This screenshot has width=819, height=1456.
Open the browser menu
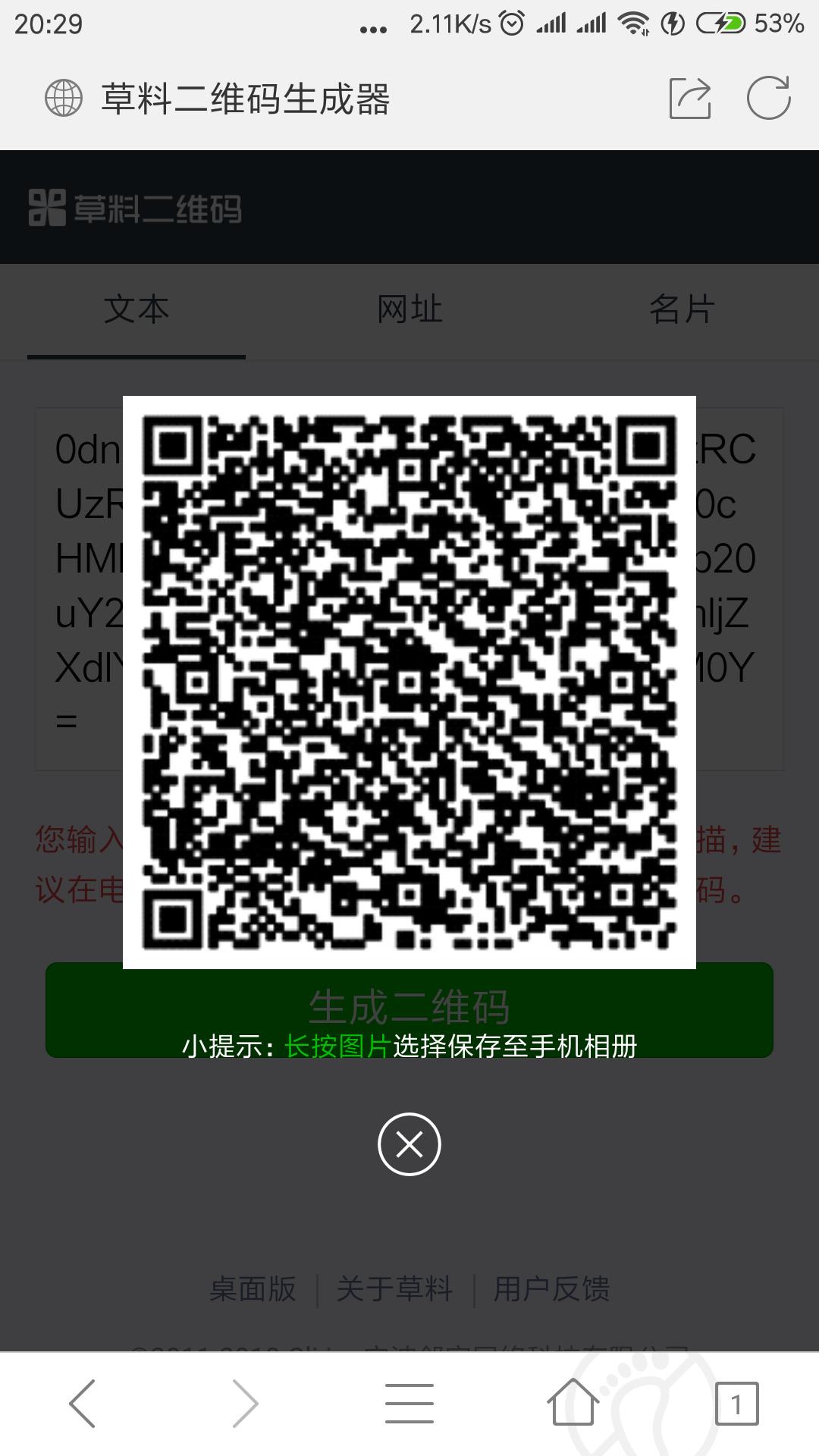click(409, 1404)
